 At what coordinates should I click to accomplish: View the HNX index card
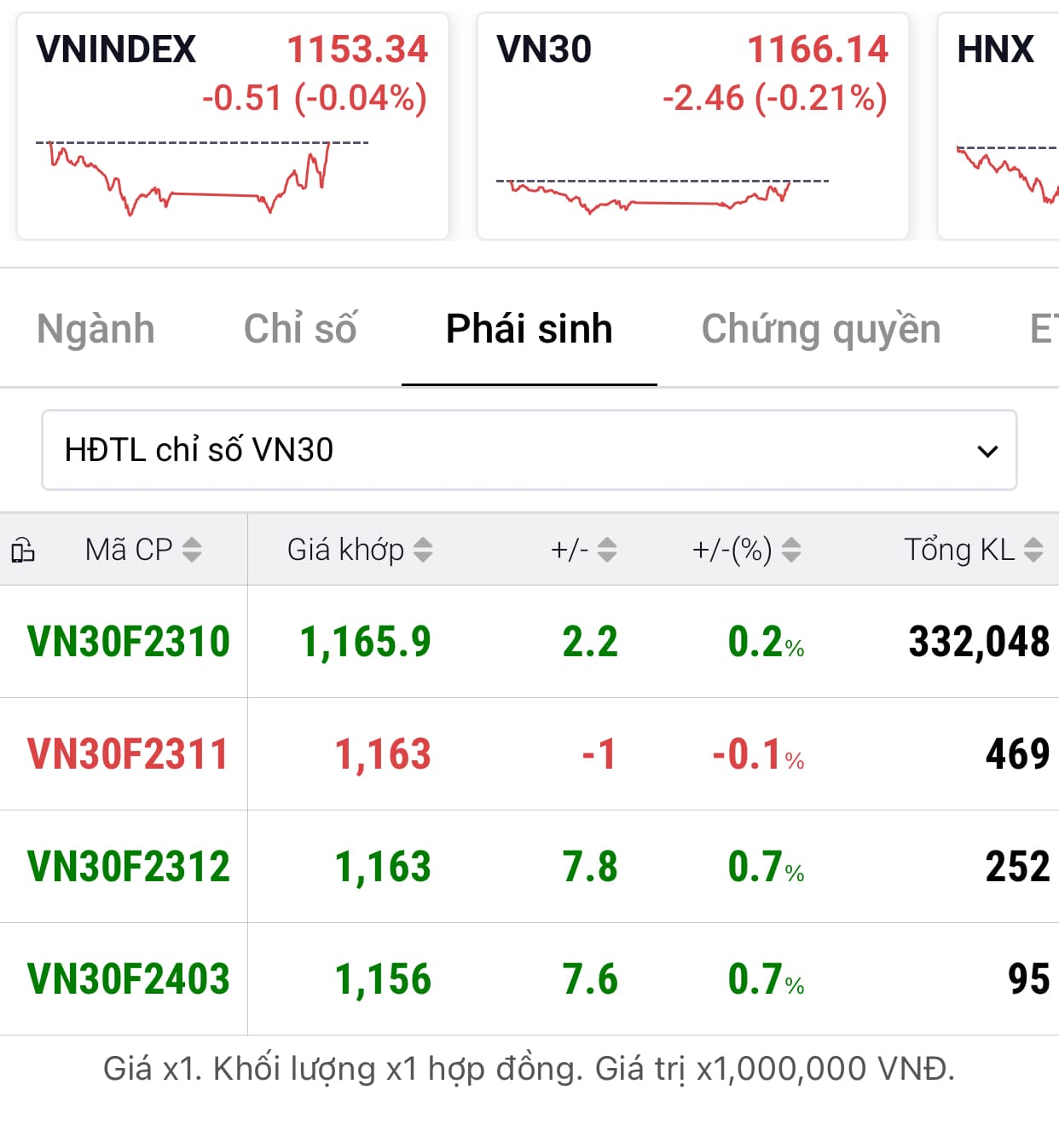pyautogui.click(x=999, y=125)
